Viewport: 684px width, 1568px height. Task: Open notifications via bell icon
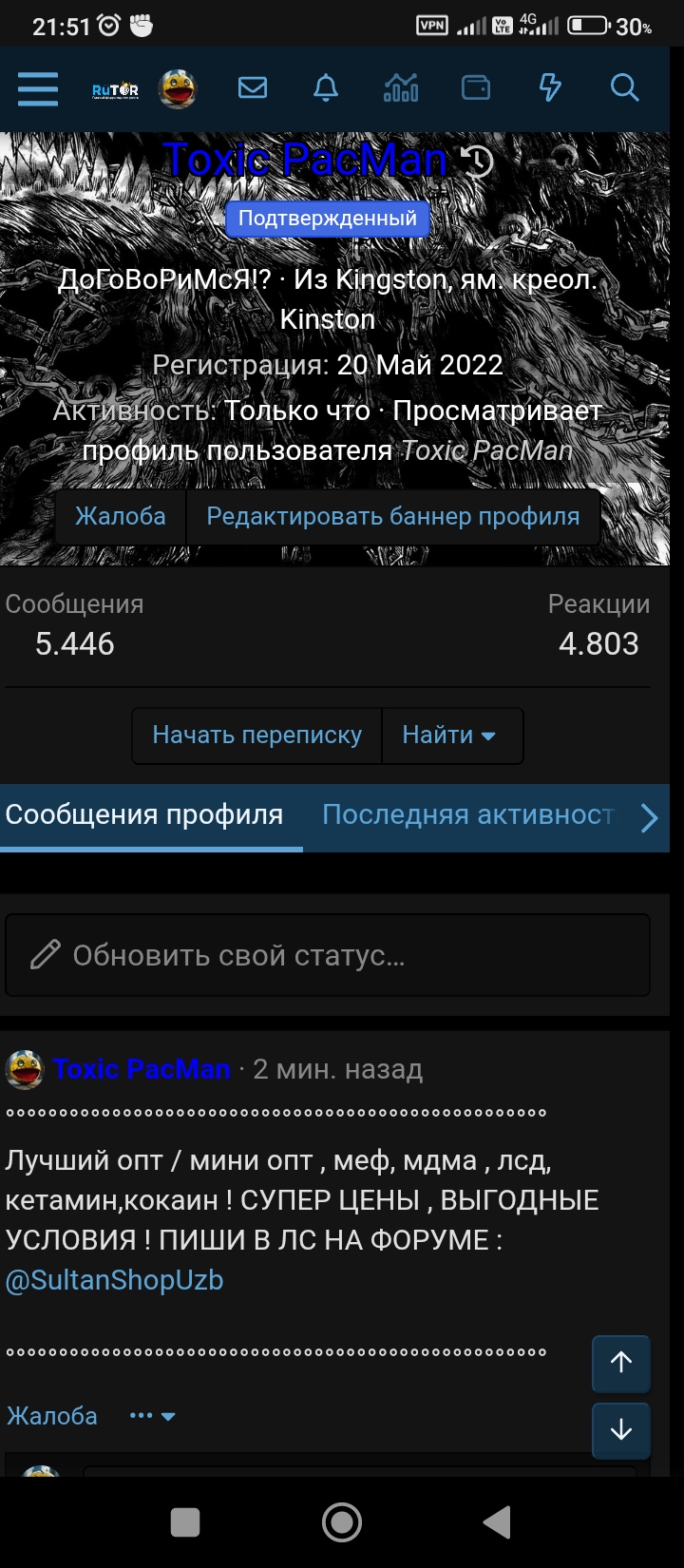click(x=326, y=88)
